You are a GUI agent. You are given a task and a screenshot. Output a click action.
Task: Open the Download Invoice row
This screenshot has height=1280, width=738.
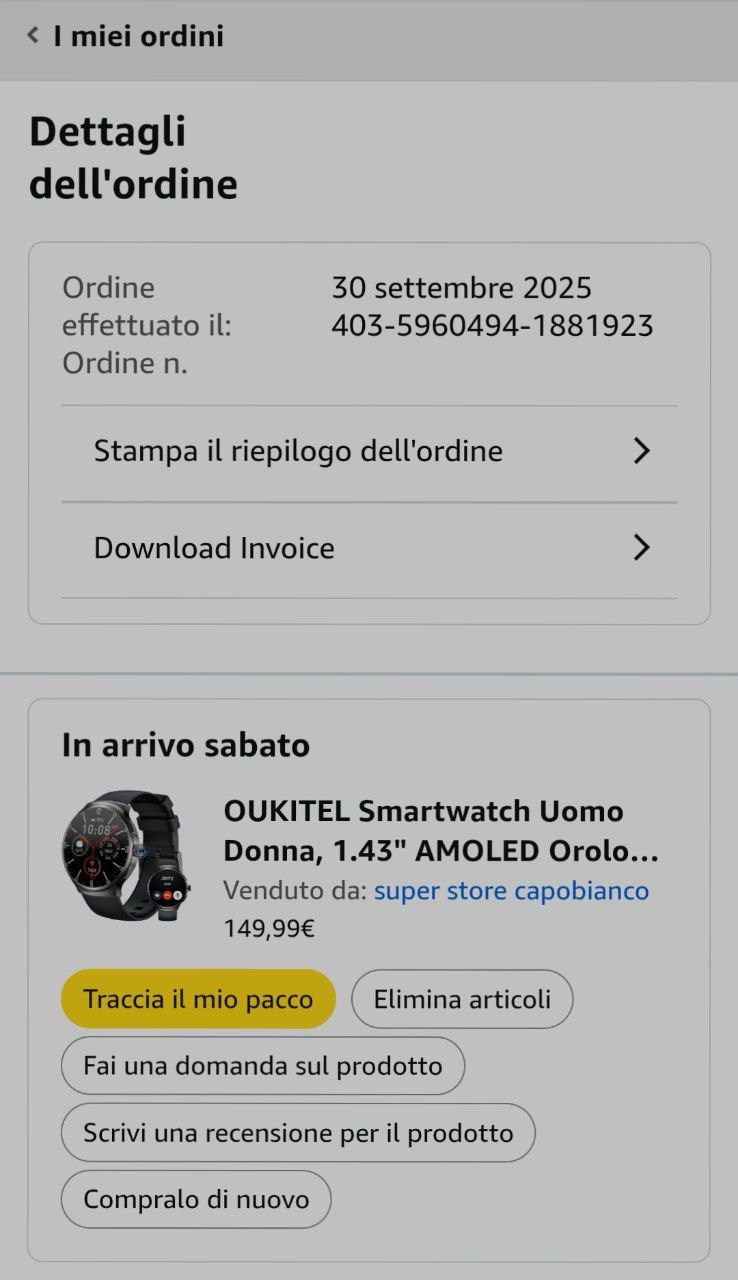coord(370,548)
